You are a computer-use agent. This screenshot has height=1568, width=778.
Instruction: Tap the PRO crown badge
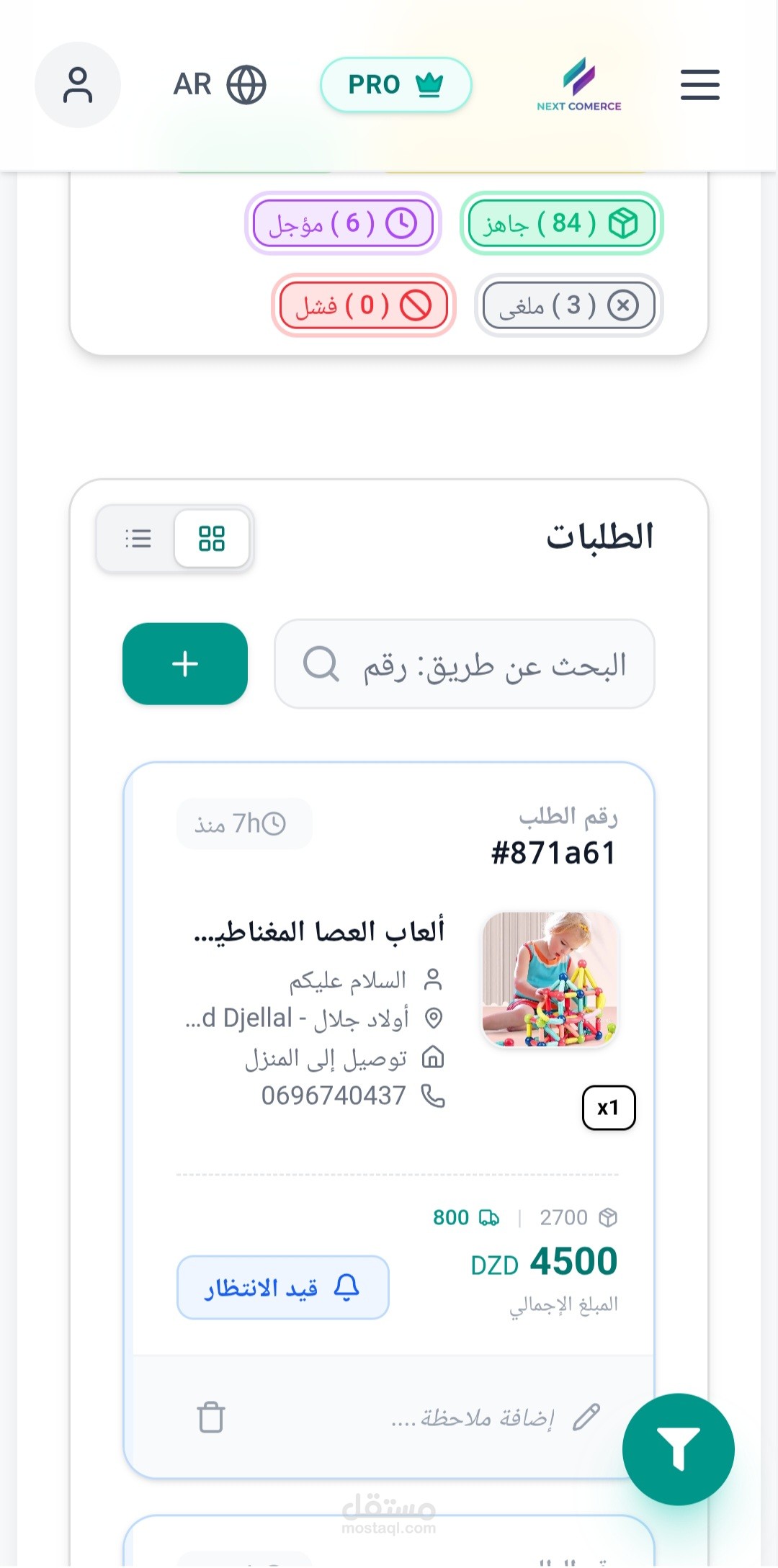click(x=395, y=85)
